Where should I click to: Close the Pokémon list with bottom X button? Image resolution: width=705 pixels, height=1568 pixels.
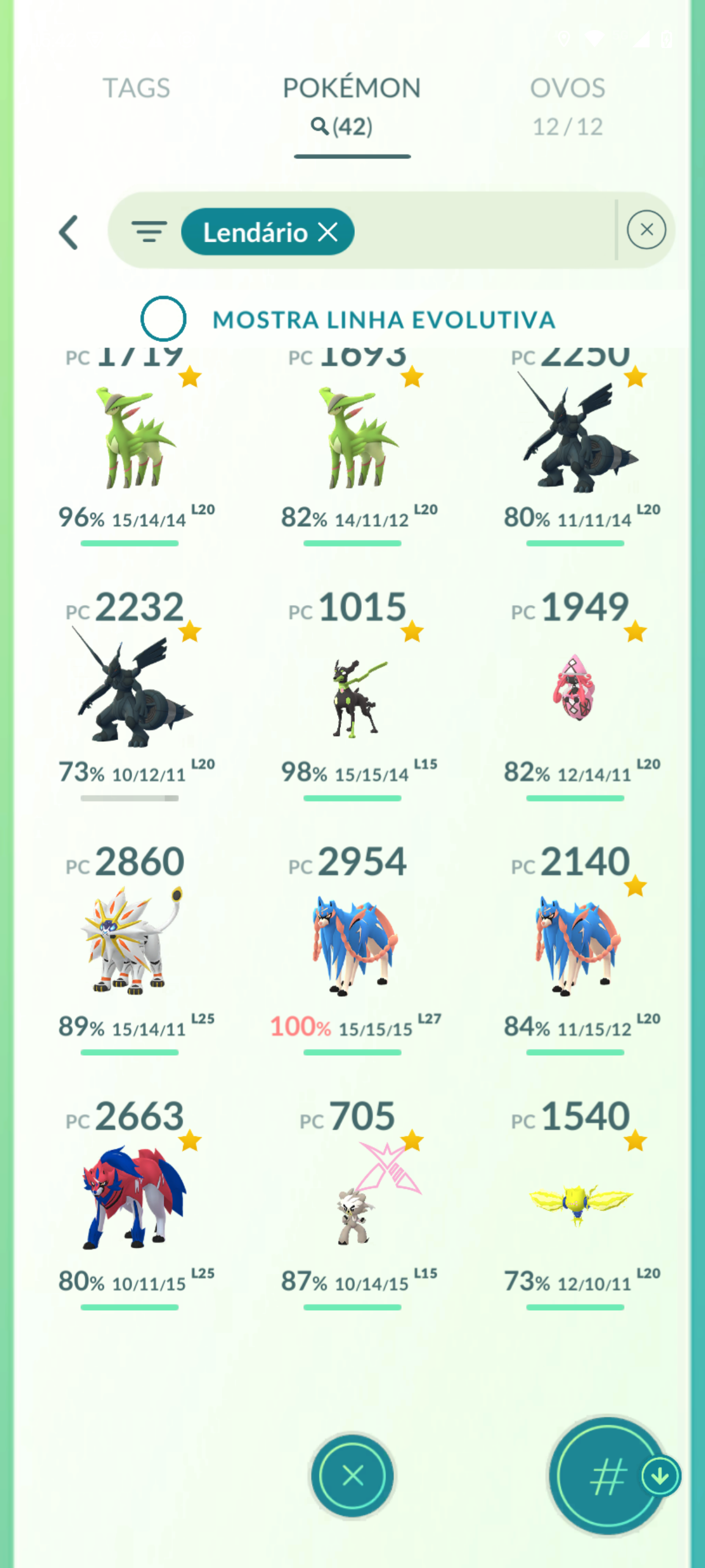(352, 1475)
